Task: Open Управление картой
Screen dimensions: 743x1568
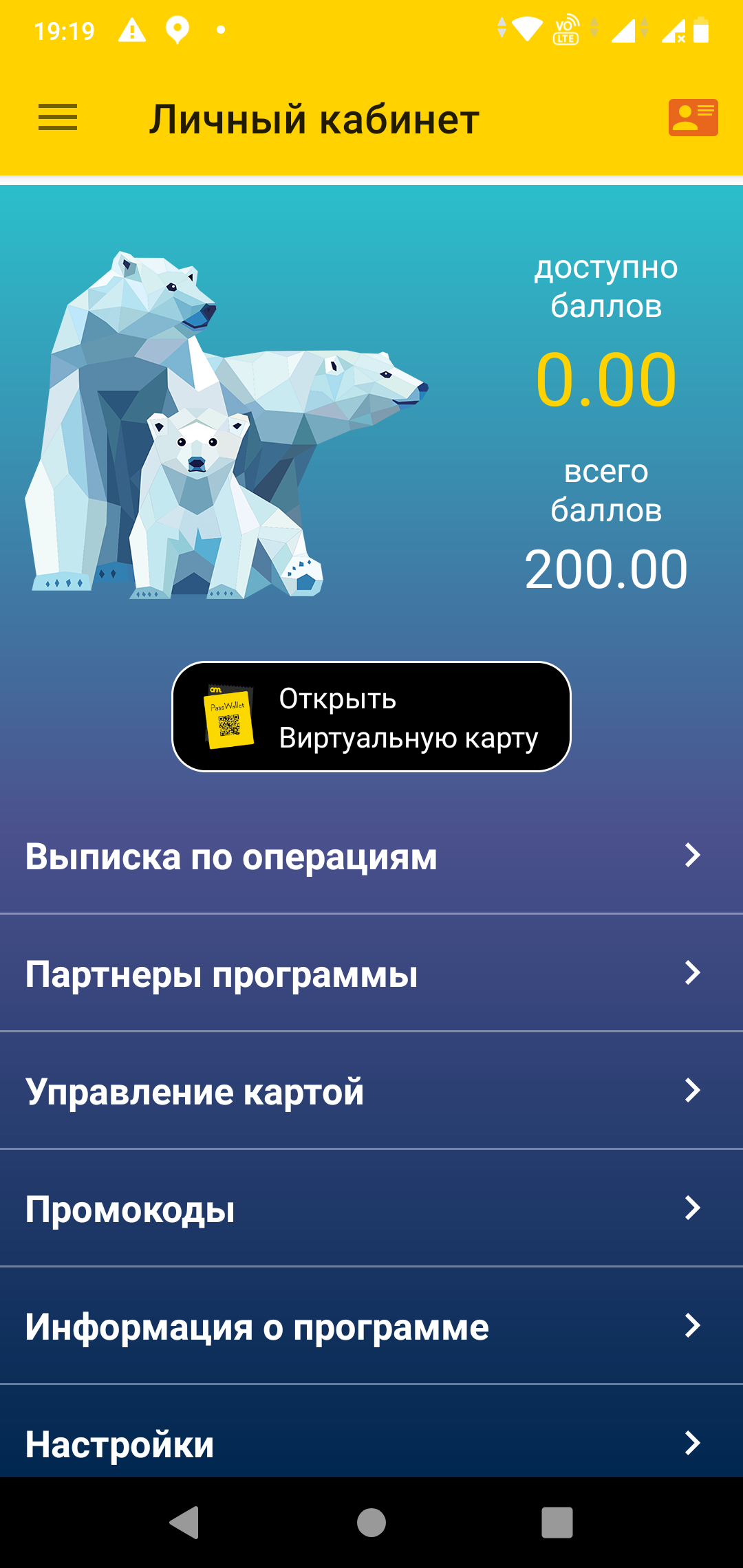Action: [371, 1091]
